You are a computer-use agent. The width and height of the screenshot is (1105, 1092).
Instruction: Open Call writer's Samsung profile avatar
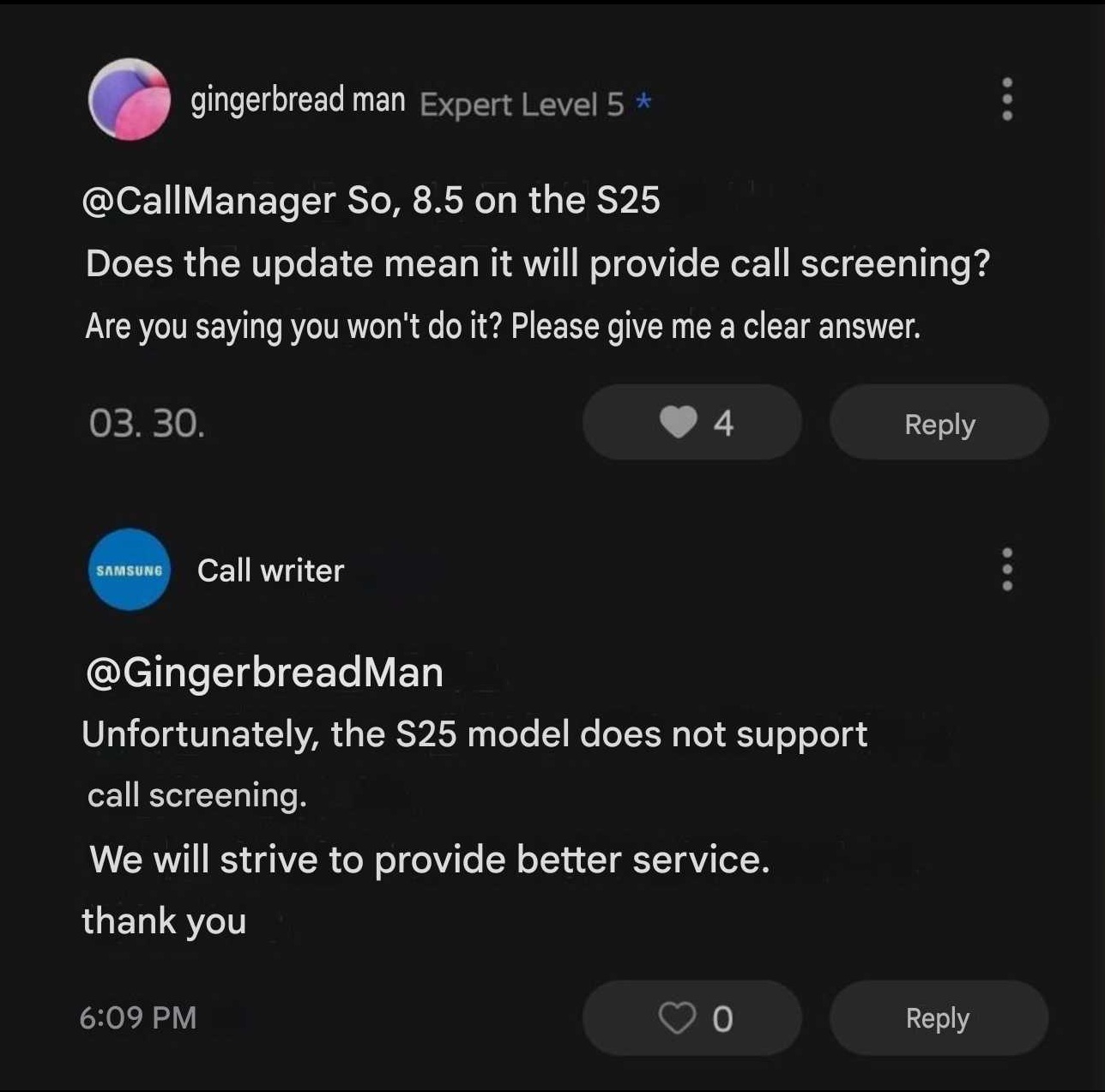click(x=130, y=570)
